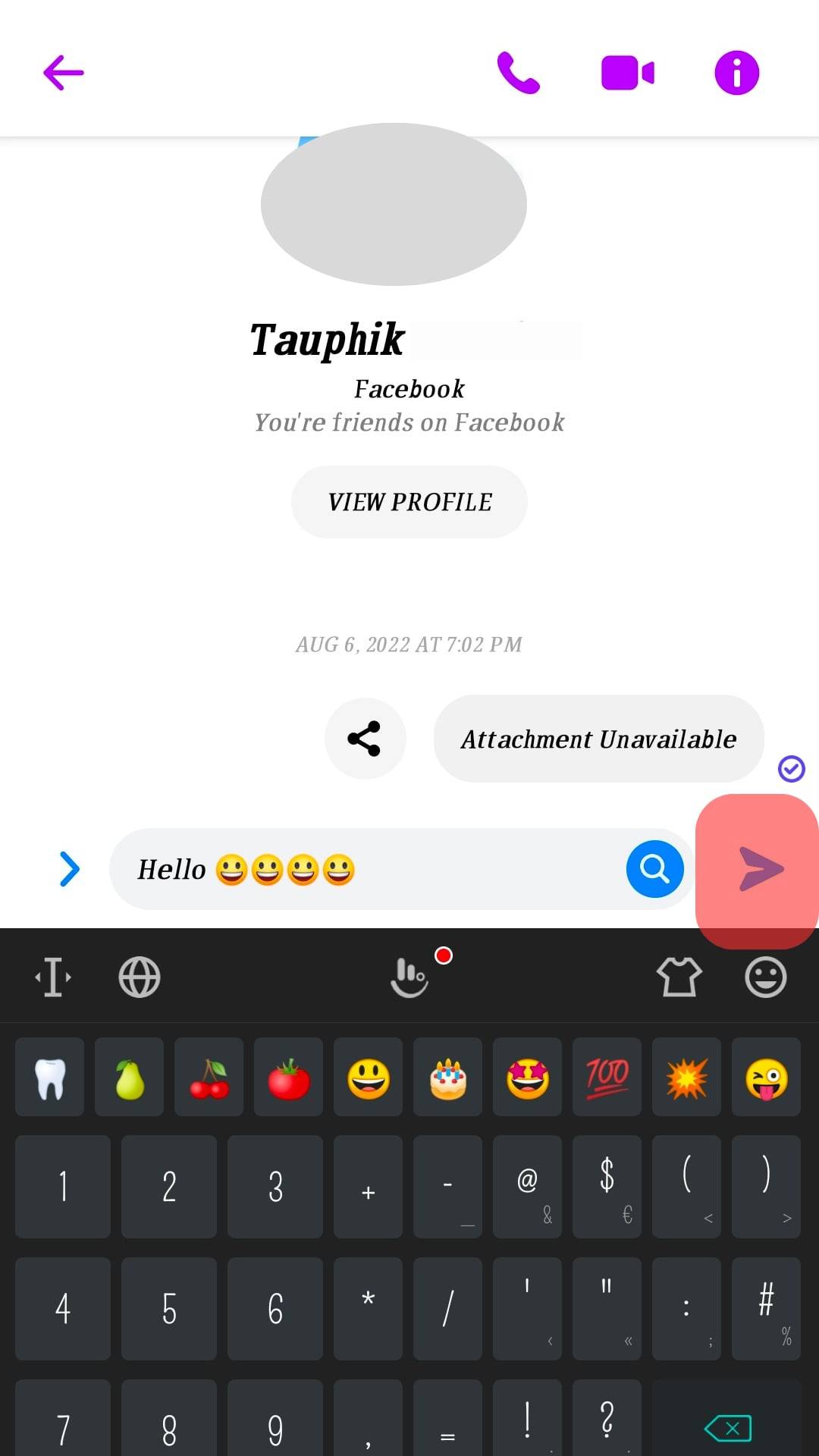The width and height of the screenshot is (819, 1456).
Task: Insert the birthday cake emoji
Action: [x=448, y=1078]
